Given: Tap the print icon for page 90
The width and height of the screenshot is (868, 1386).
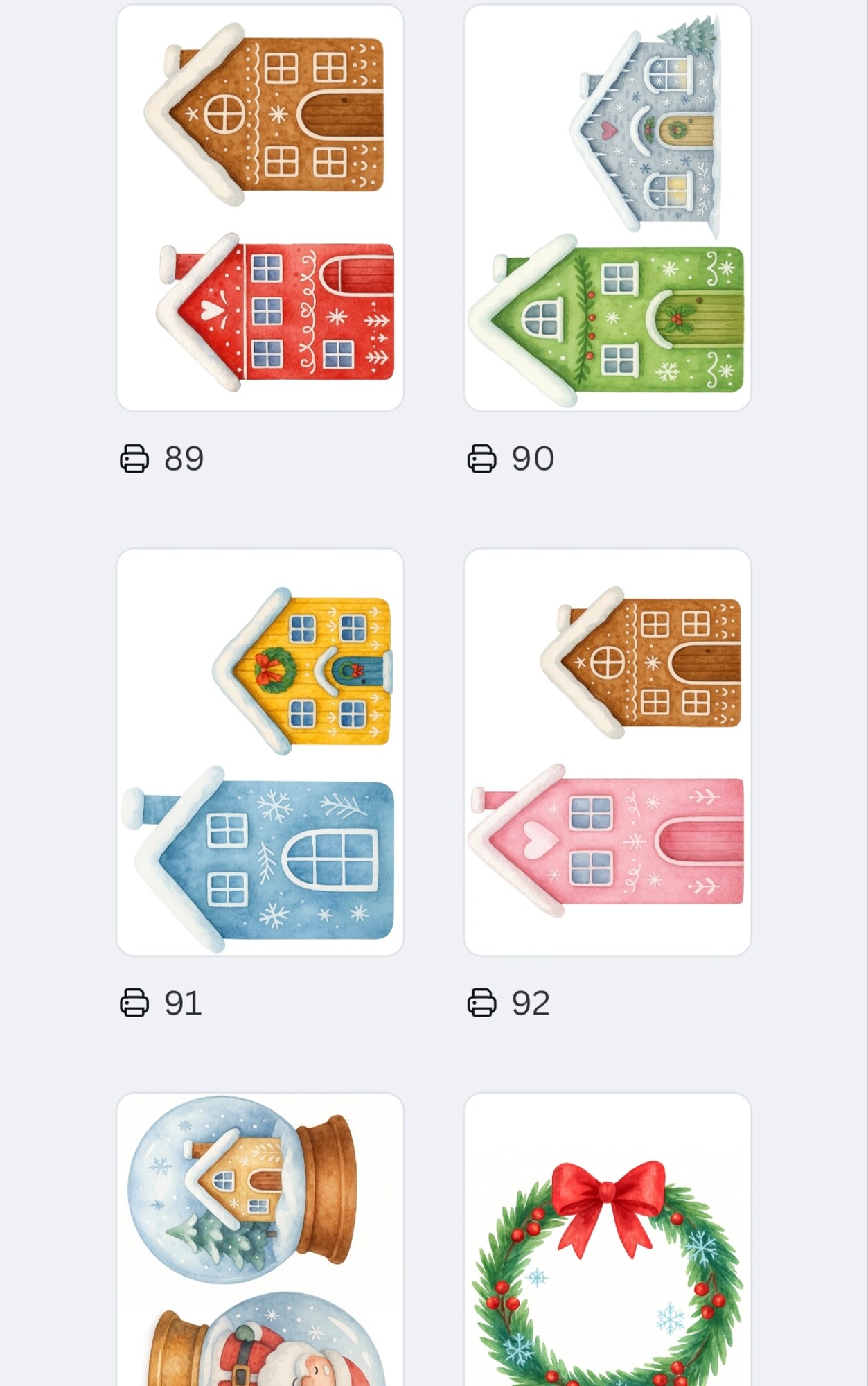Looking at the screenshot, I should pyautogui.click(x=481, y=459).
